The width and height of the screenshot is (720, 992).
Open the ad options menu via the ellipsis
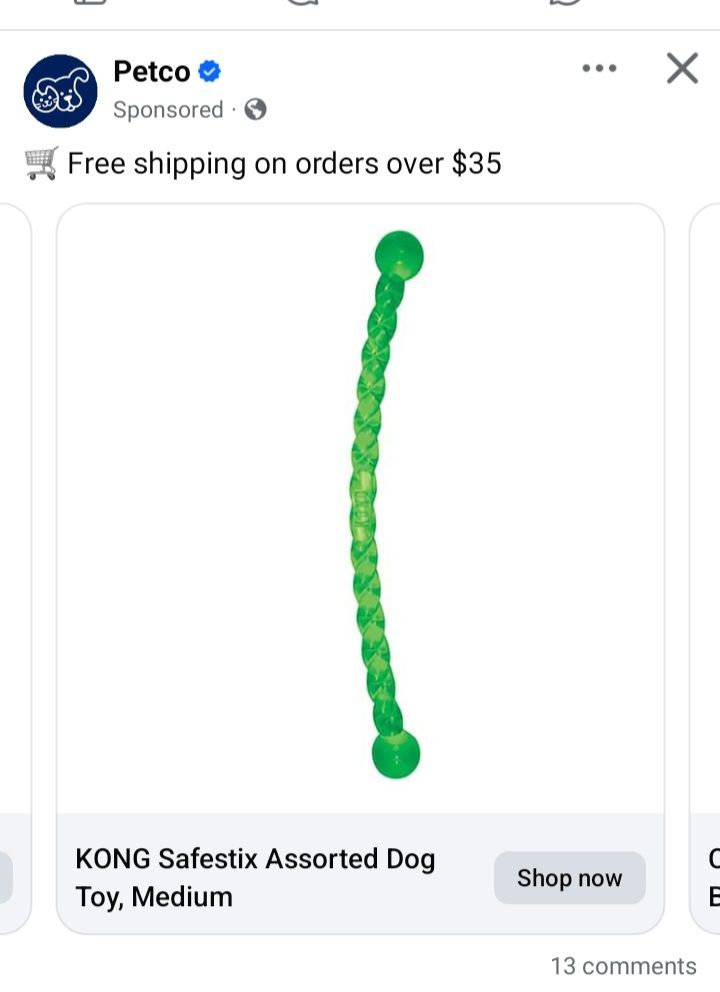[x=599, y=68]
